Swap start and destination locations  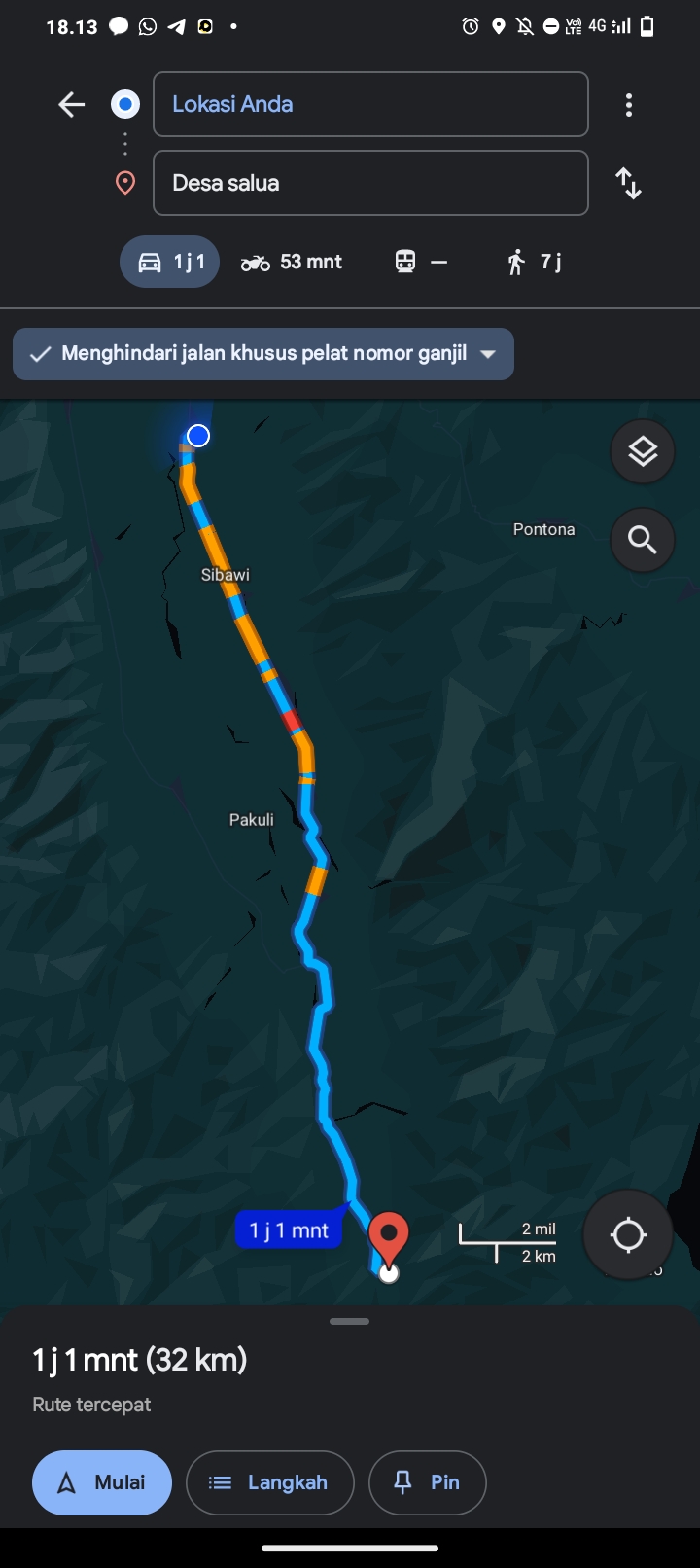click(x=629, y=183)
